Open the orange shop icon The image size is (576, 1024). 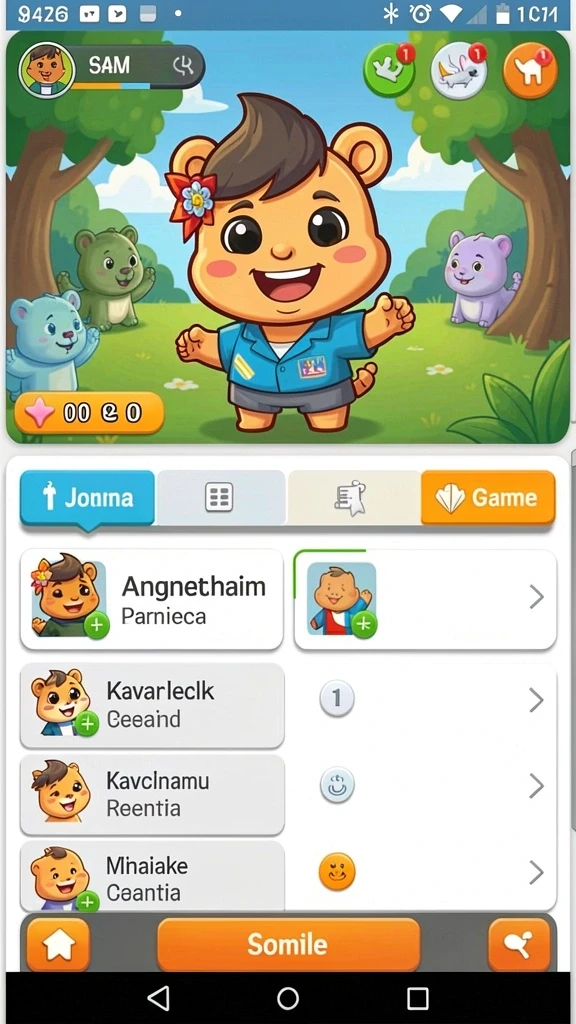(x=530, y=71)
